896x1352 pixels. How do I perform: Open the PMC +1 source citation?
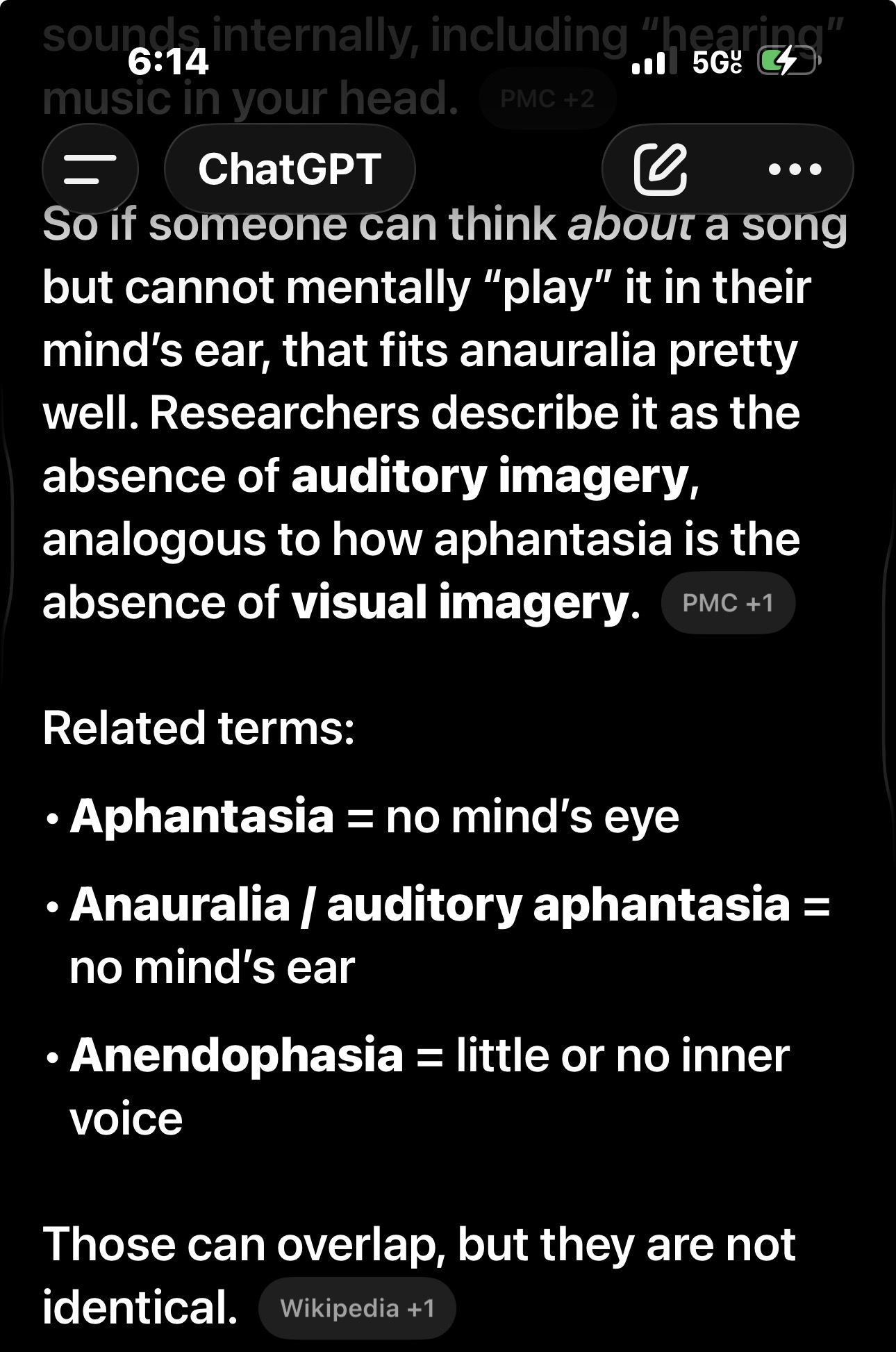coord(727,603)
